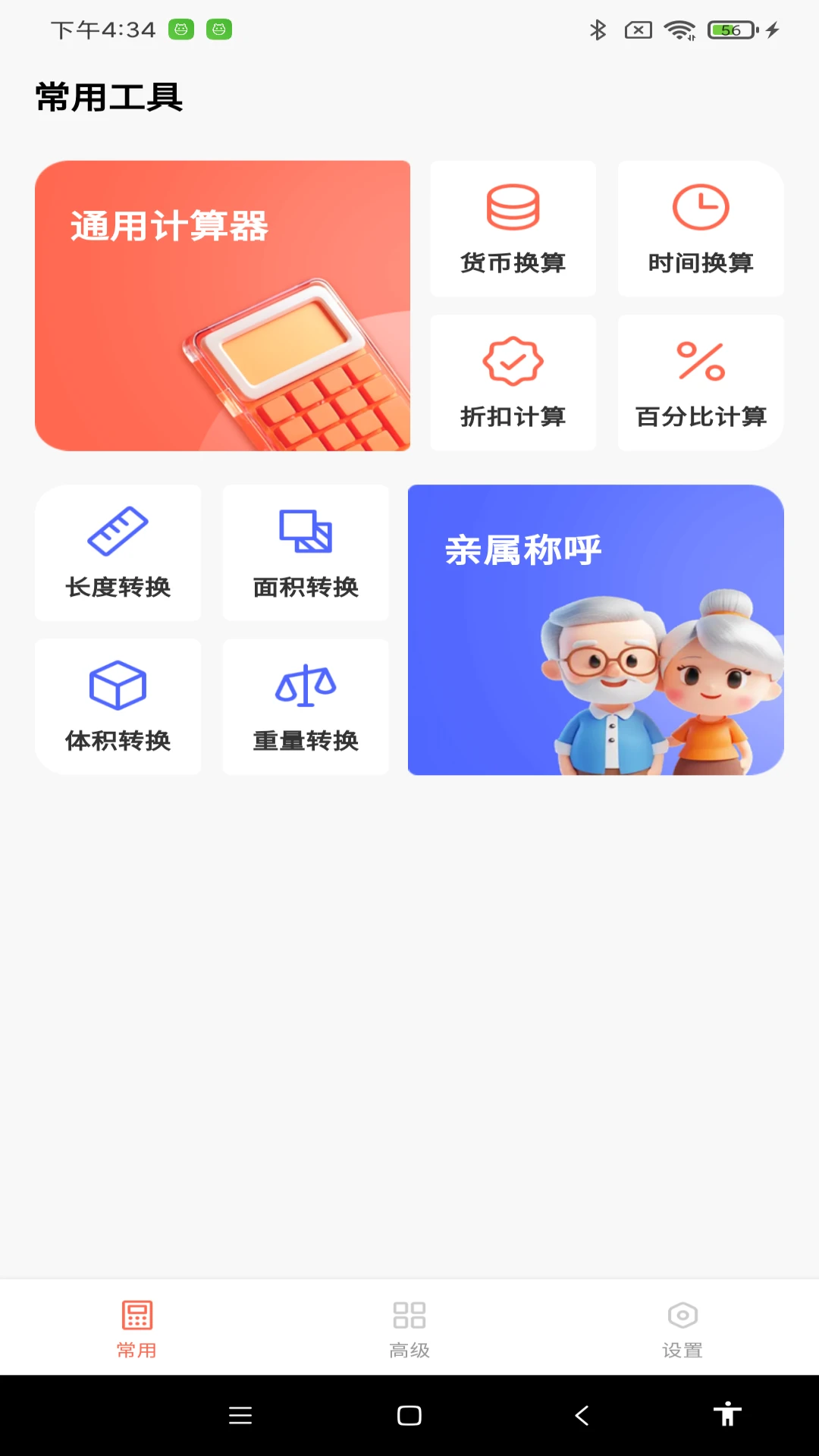Open the 通用计算器 general calculator card

click(222, 305)
